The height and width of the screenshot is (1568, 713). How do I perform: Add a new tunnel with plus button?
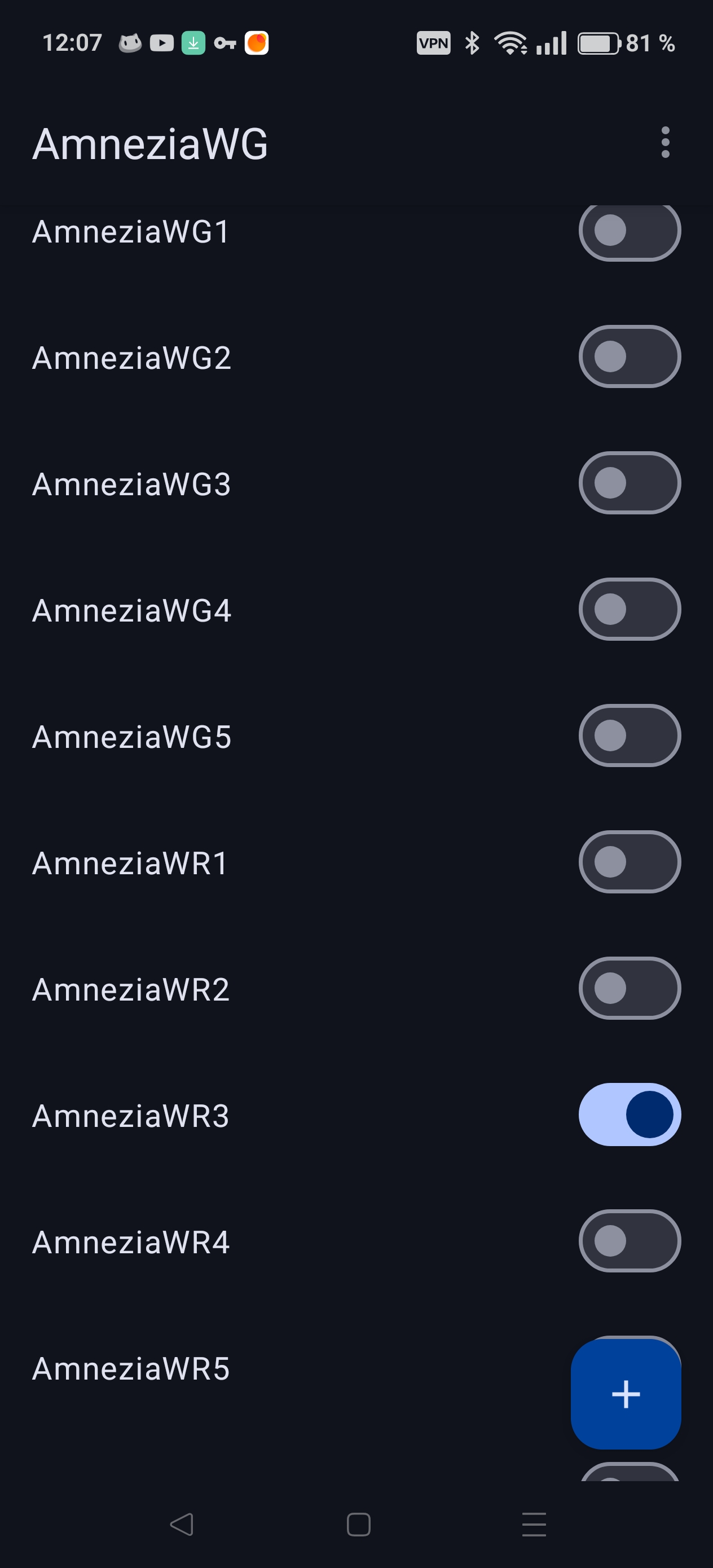626,1393
